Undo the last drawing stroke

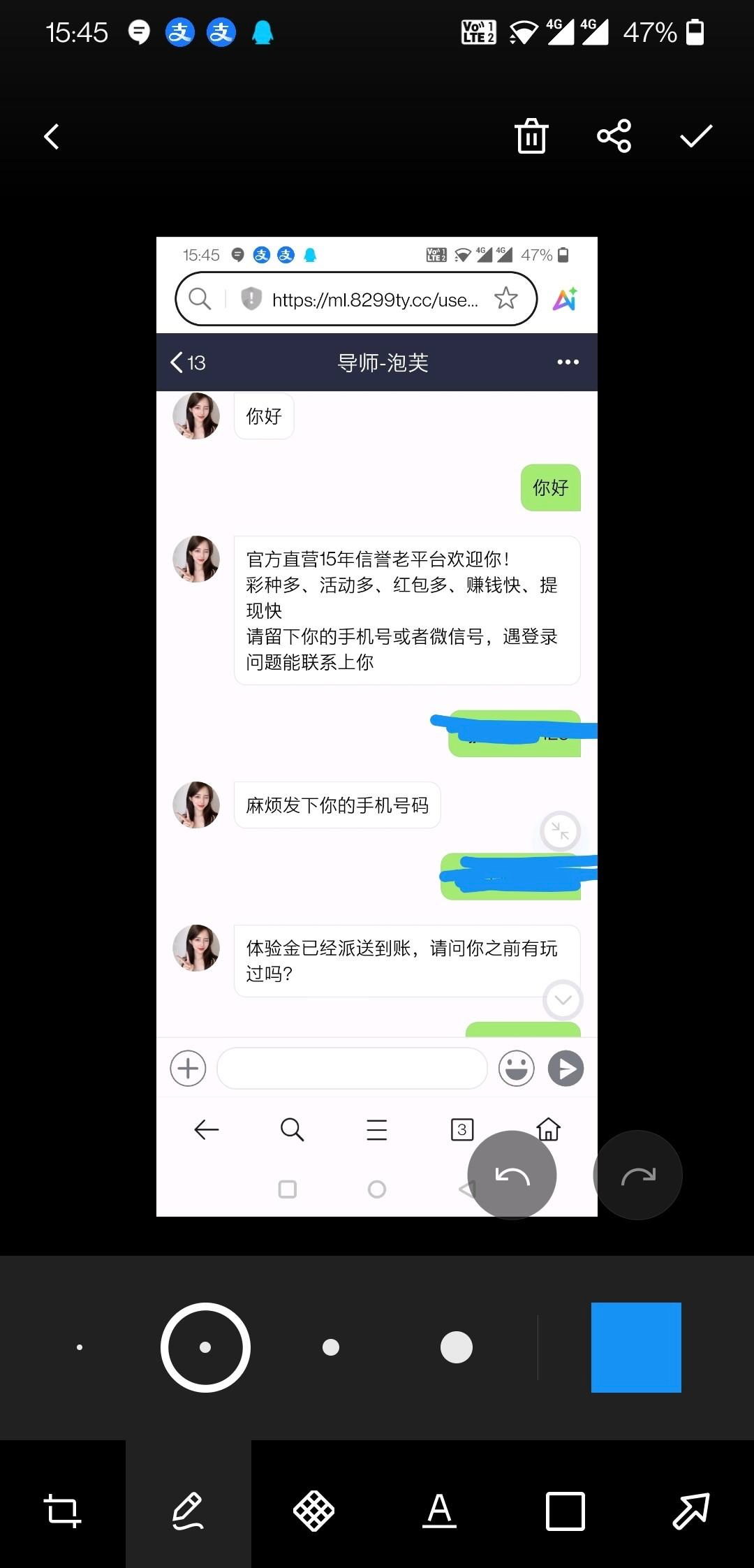point(512,1175)
